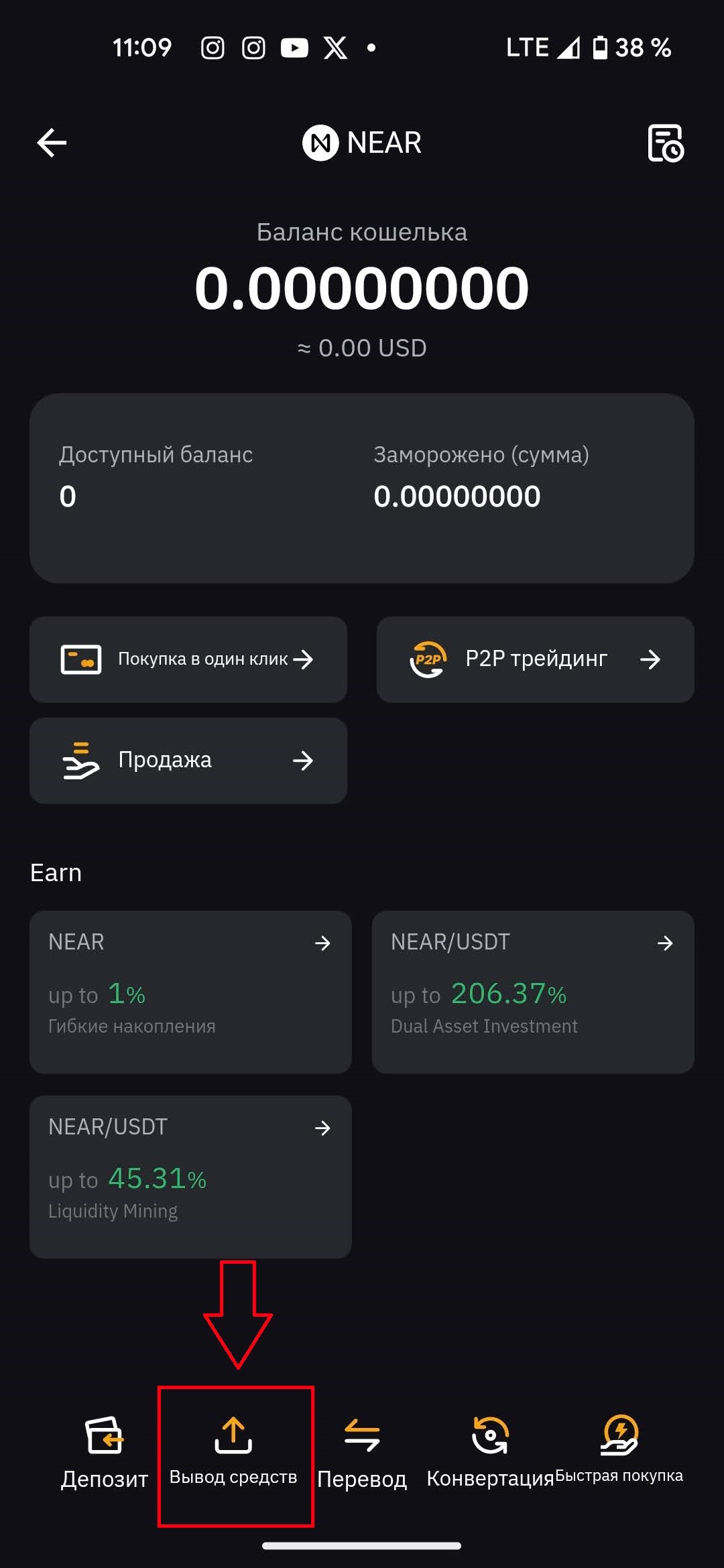Choose Вывод средств to withdraw

[x=233, y=1451]
